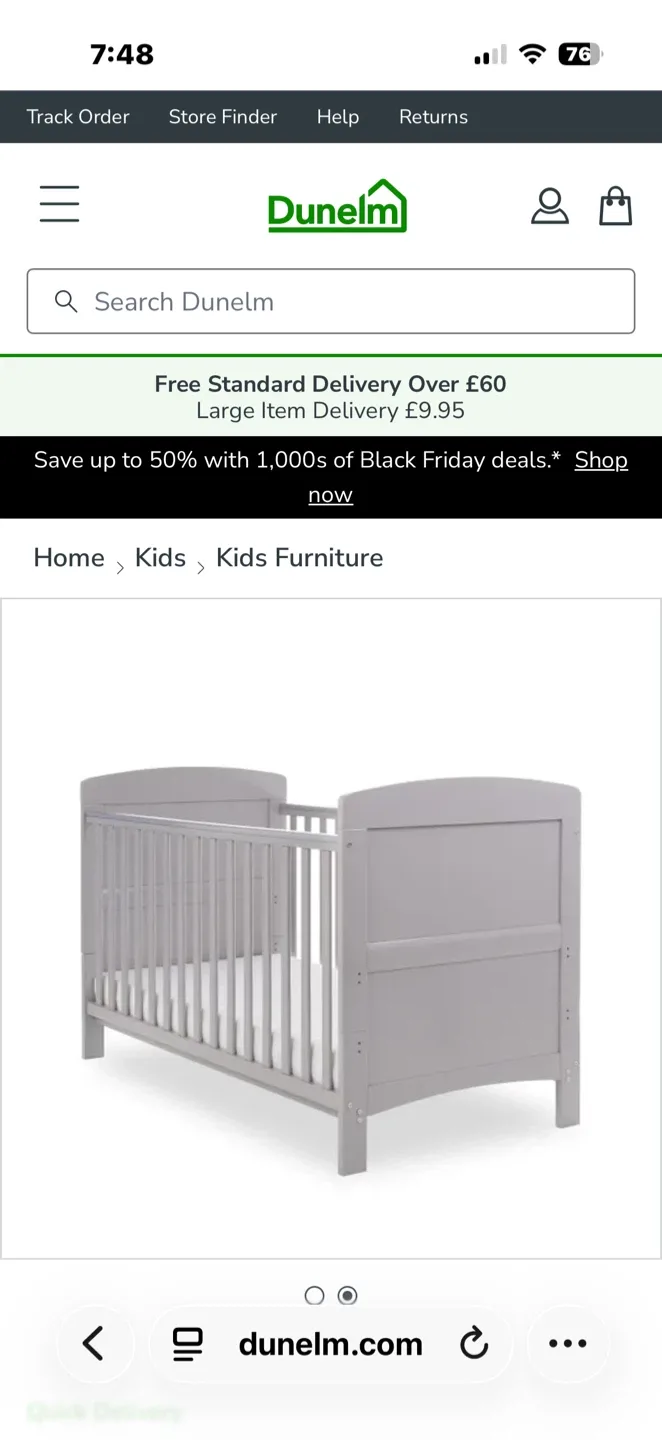Reload the dunelm.com page

click(x=474, y=1344)
